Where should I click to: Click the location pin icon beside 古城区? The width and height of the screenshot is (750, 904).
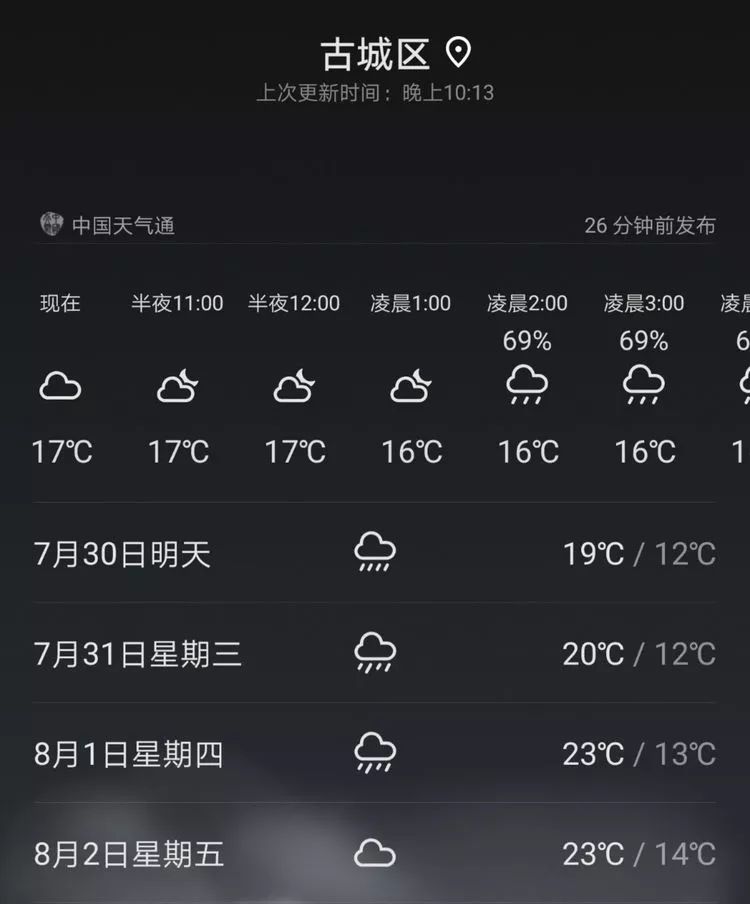457,54
